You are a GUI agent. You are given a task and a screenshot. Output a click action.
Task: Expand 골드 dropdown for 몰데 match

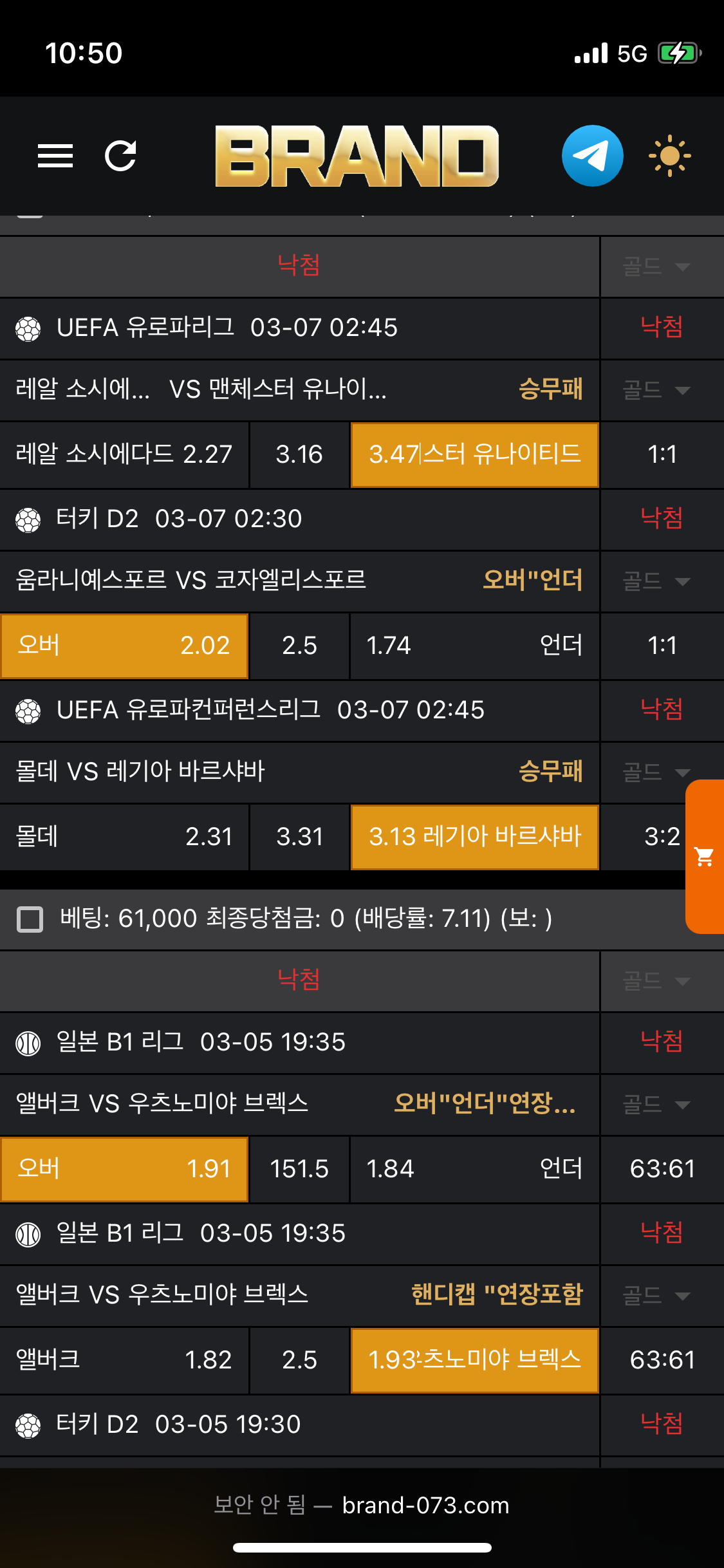tap(656, 772)
